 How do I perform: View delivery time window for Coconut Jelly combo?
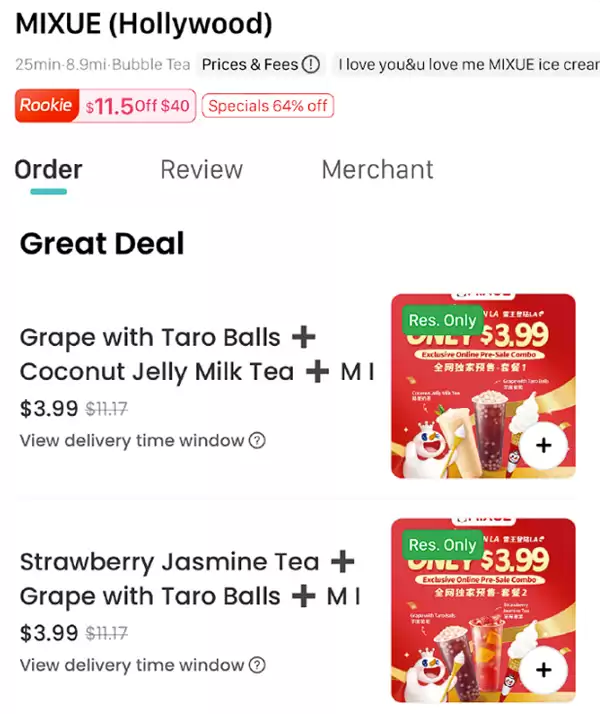pos(142,441)
